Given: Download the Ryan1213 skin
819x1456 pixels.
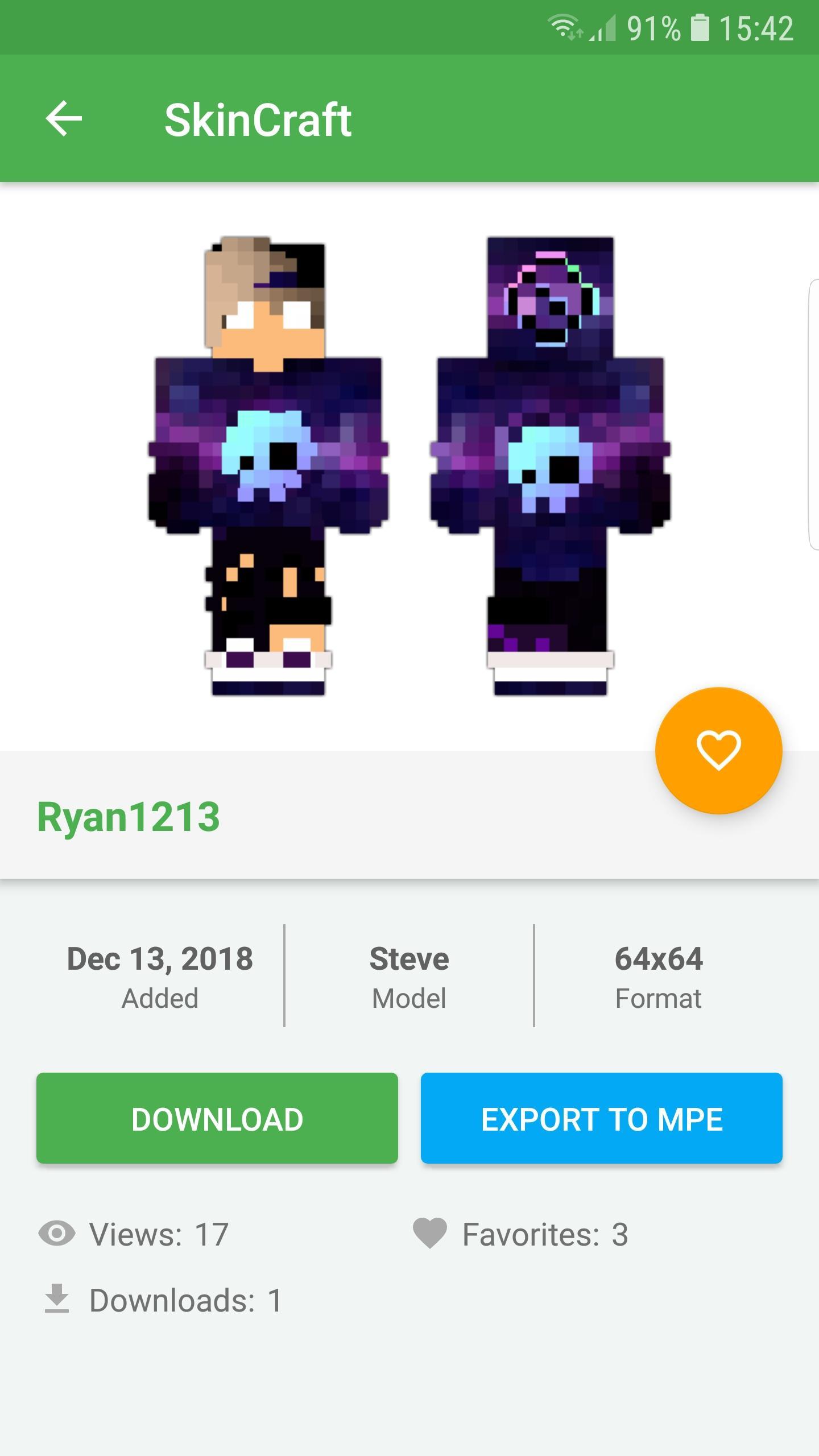Looking at the screenshot, I should (217, 1118).
